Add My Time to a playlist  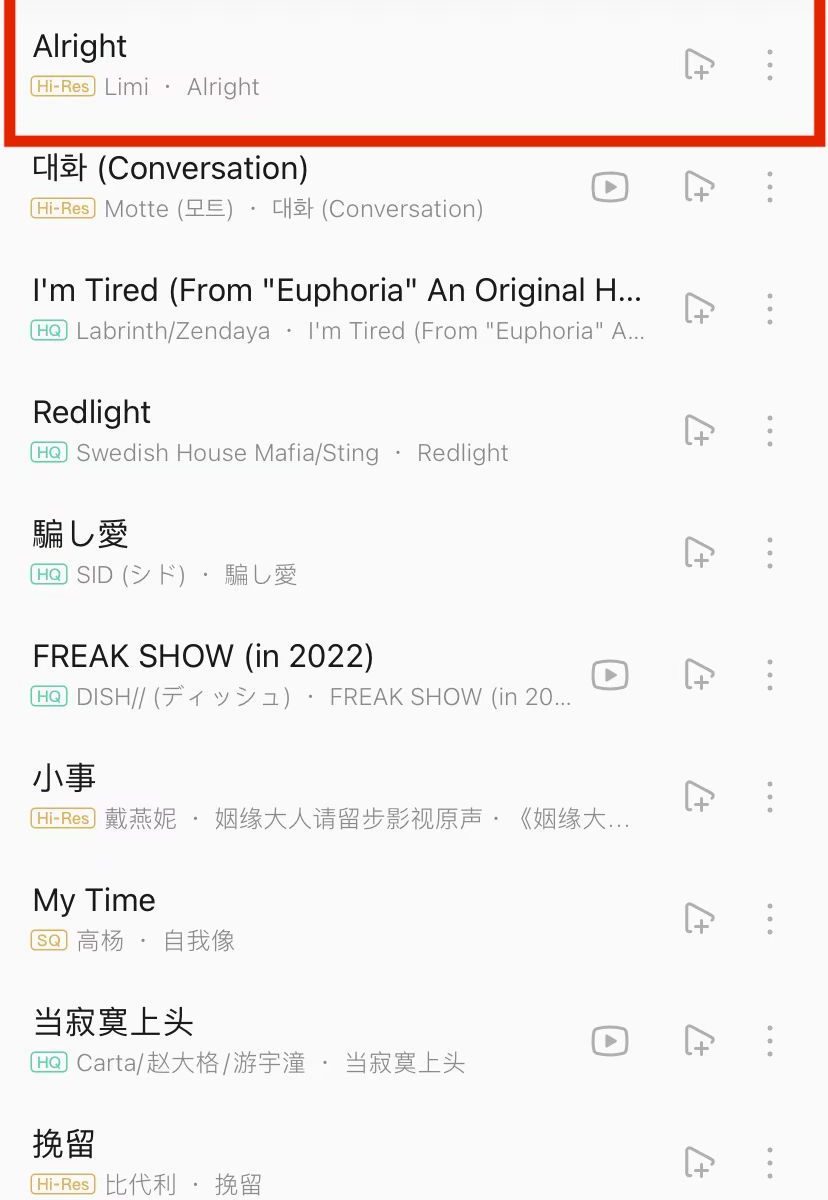[x=699, y=919]
